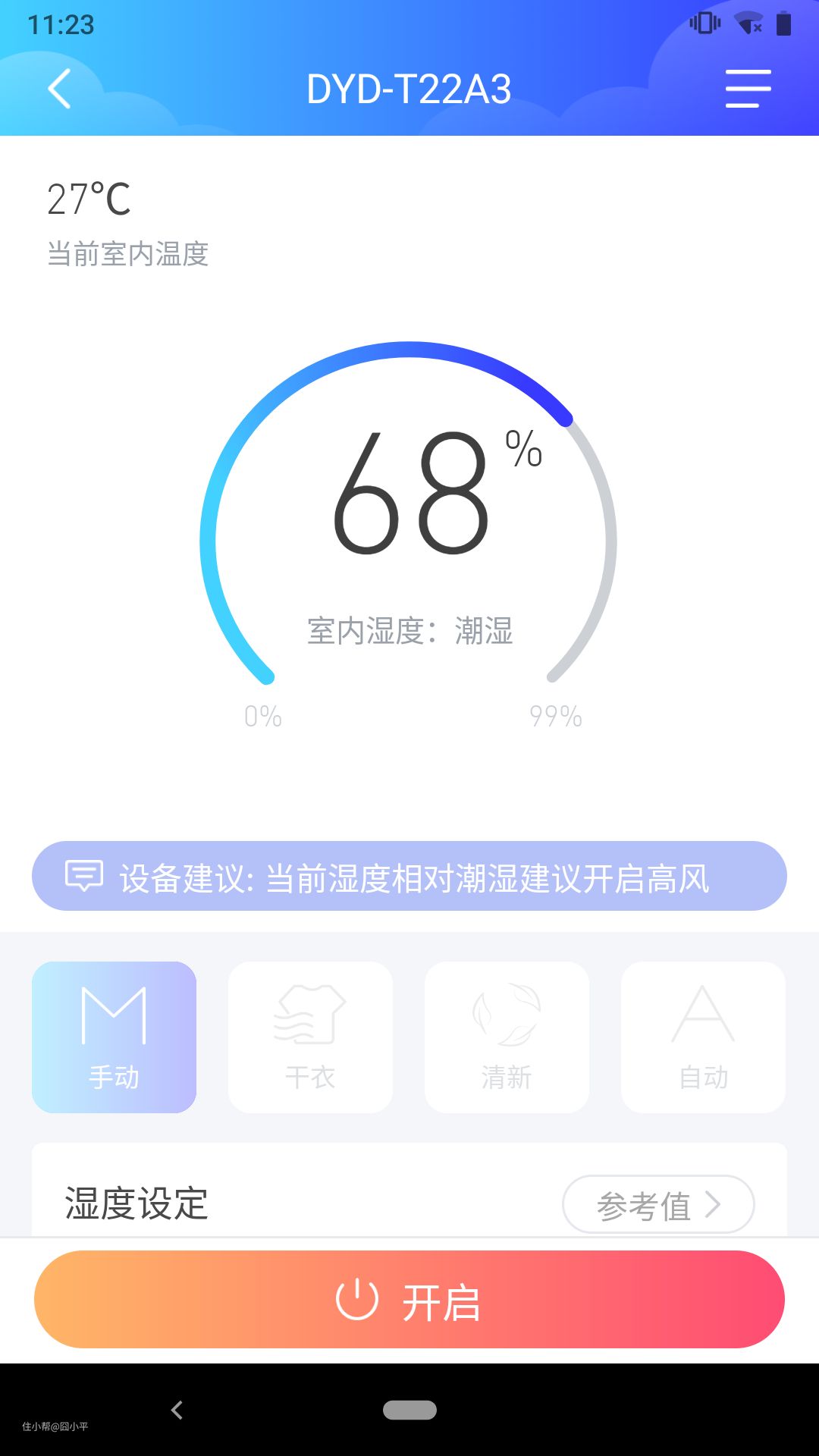Select the 手动 manual mode
The height and width of the screenshot is (1456, 819).
pos(114,1037)
